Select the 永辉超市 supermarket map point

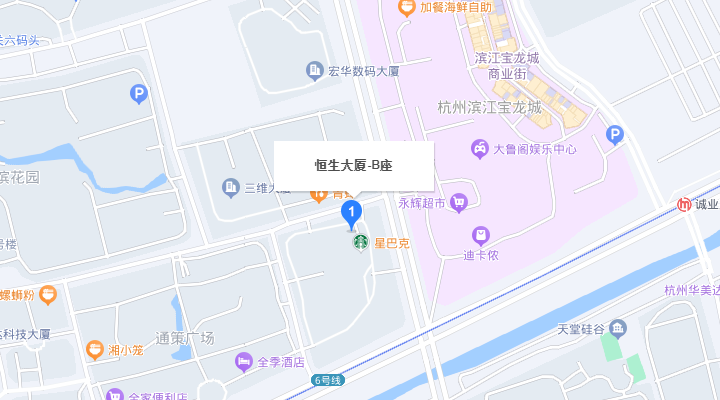[459, 203]
